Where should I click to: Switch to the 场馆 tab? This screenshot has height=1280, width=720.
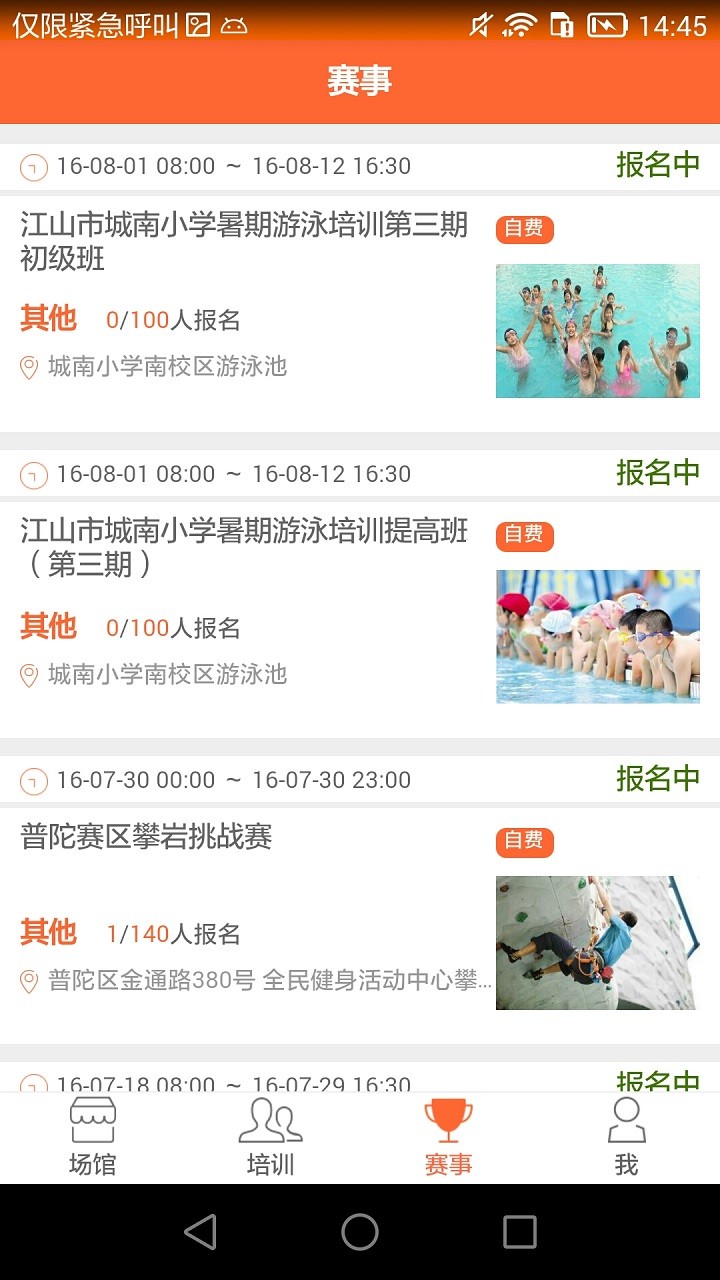point(92,1138)
